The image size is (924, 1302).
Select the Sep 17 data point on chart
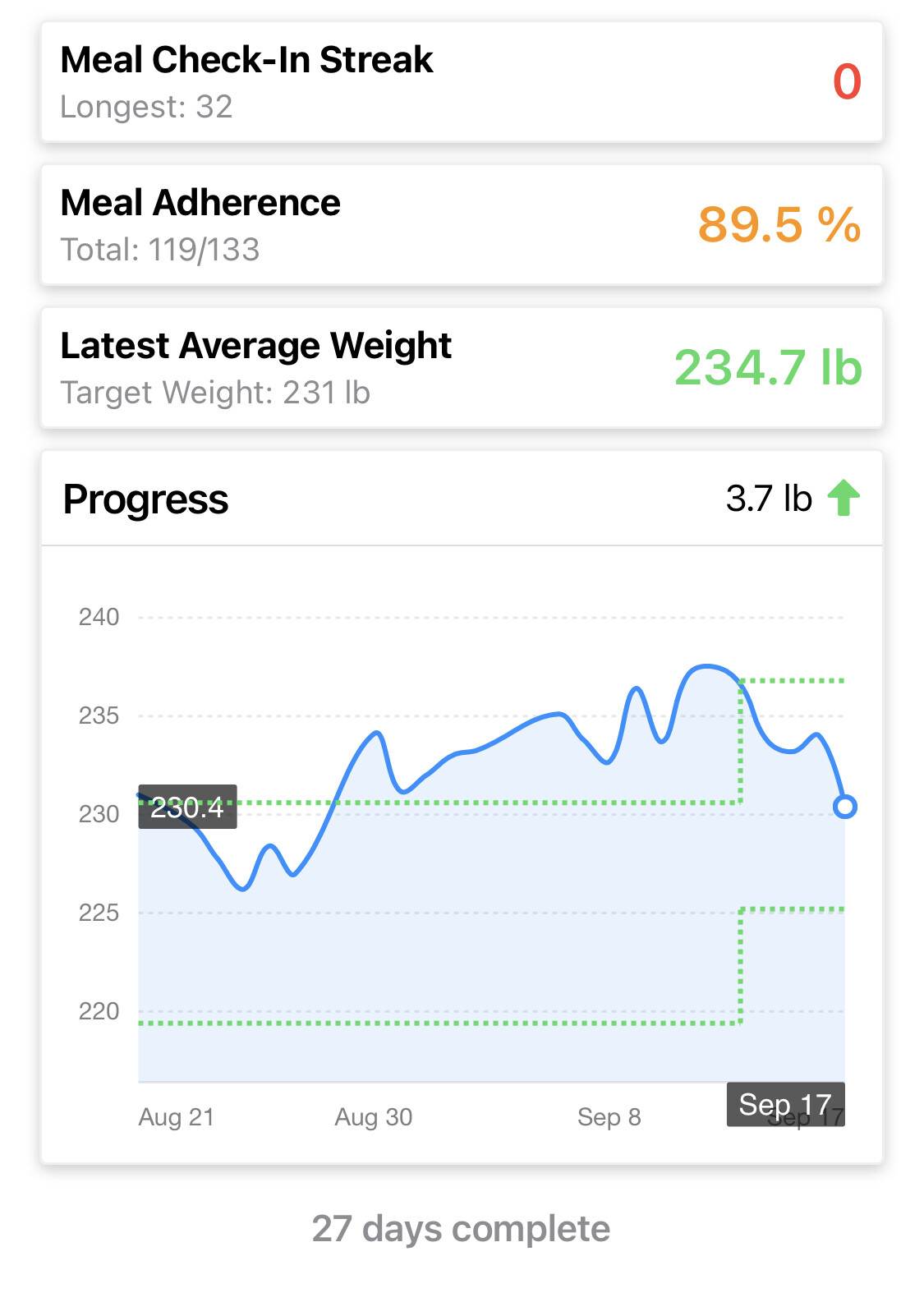pyautogui.click(x=844, y=807)
